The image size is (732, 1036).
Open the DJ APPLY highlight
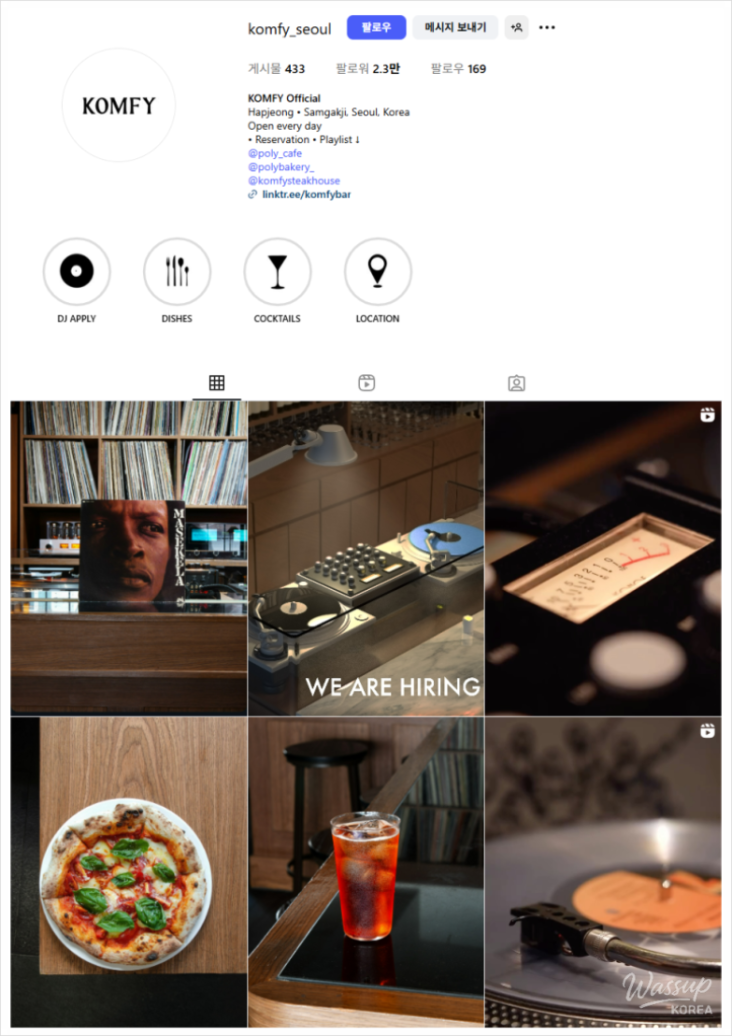click(77, 272)
